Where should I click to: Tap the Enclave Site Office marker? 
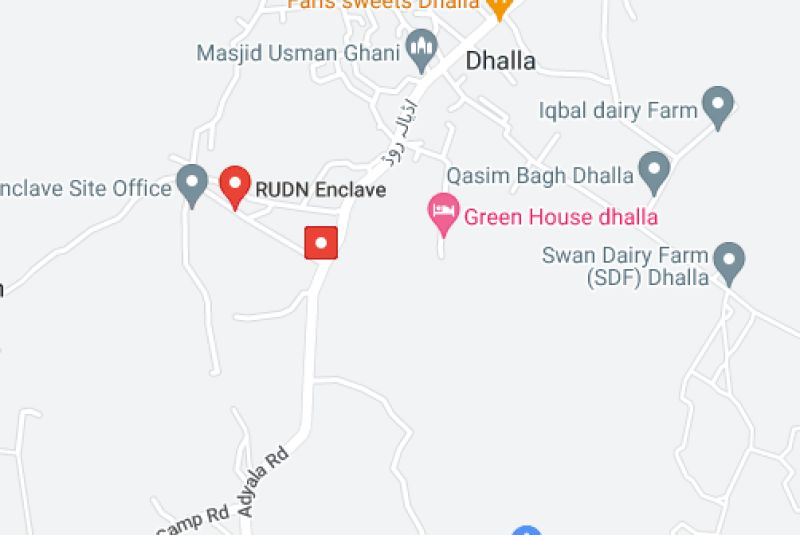(191, 184)
